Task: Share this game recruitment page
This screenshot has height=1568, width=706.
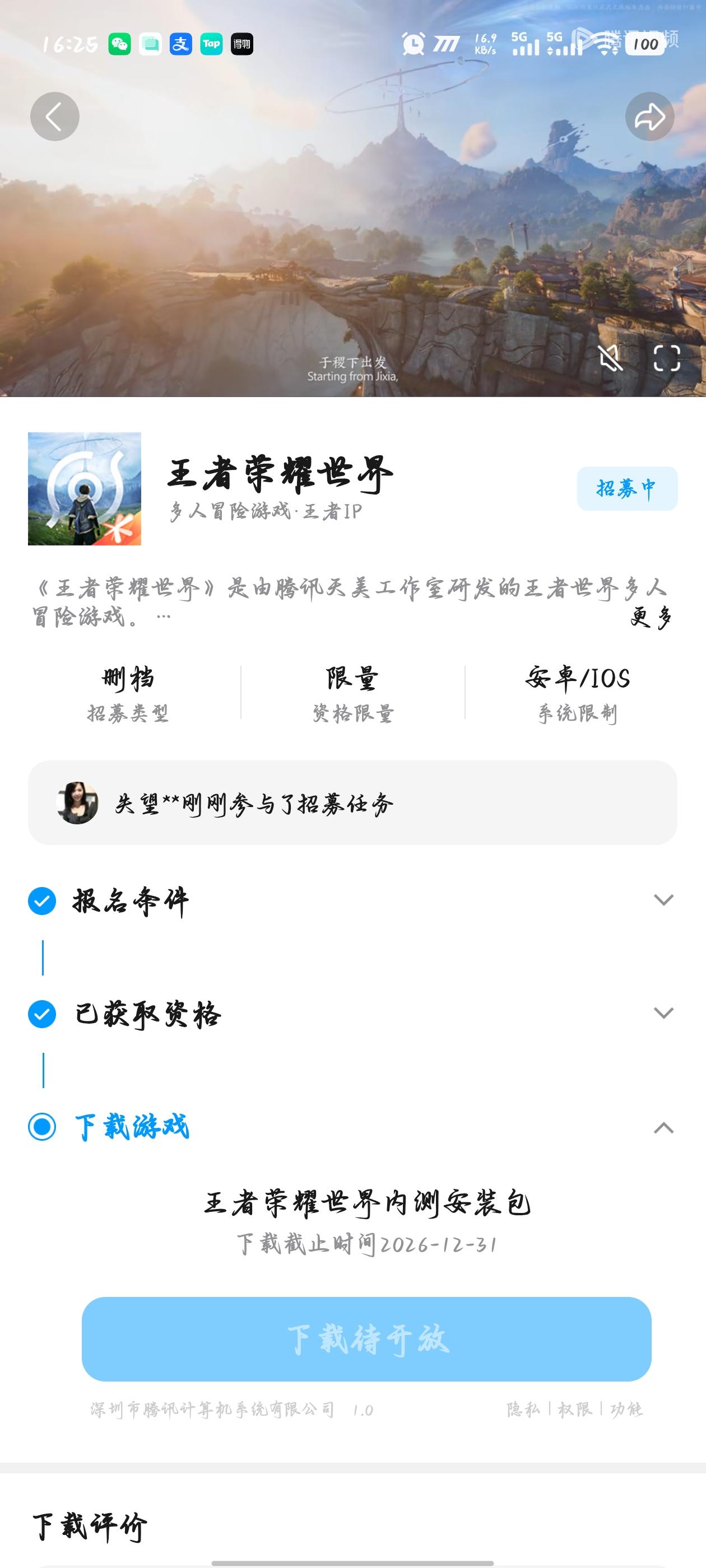Action: tap(649, 117)
